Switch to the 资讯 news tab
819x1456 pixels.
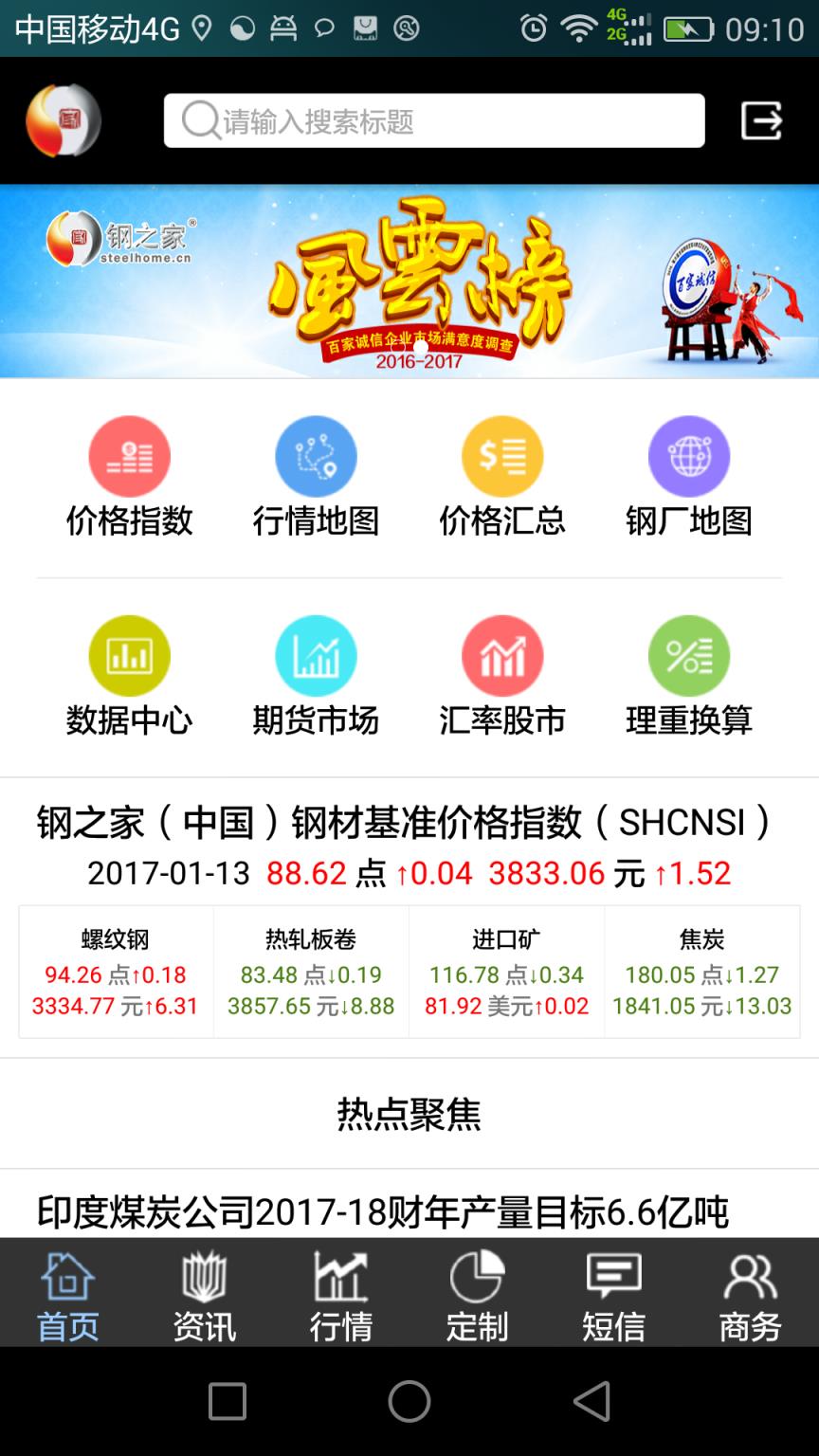click(x=206, y=1294)
